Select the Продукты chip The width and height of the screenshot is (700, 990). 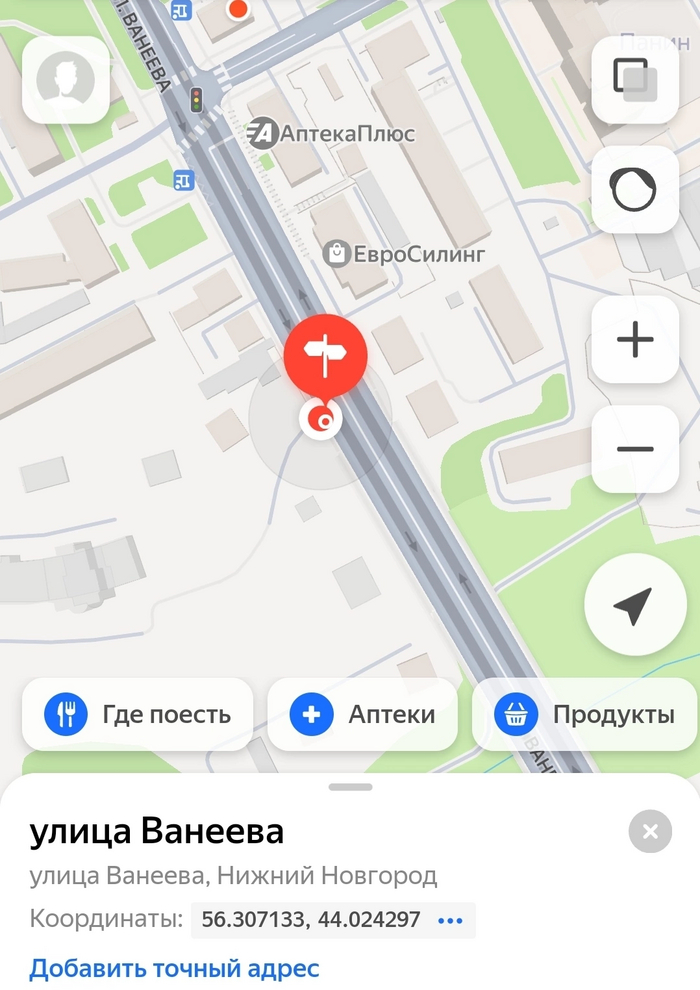(x=585, y=714)
